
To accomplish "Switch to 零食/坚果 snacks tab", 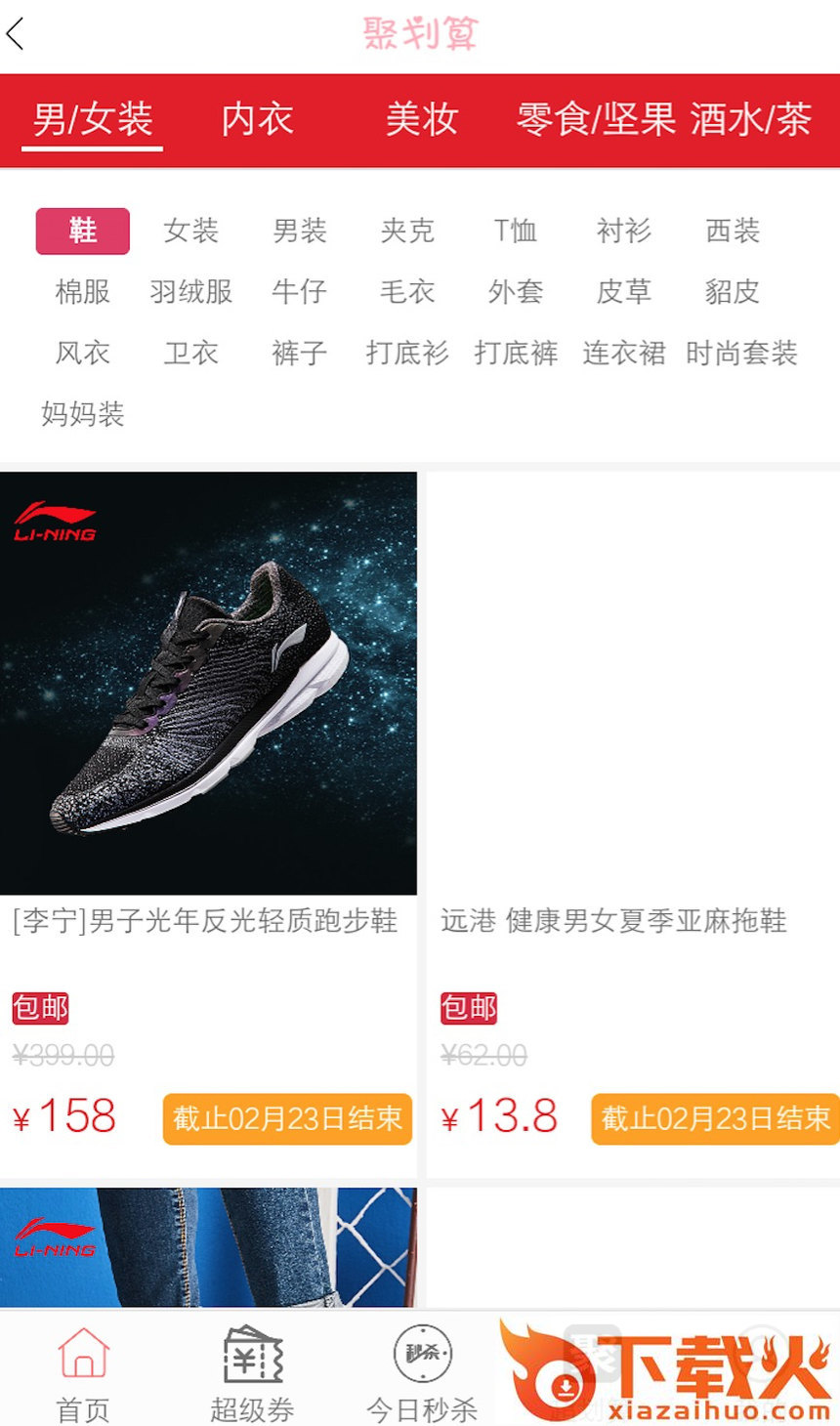I will 595,119.
